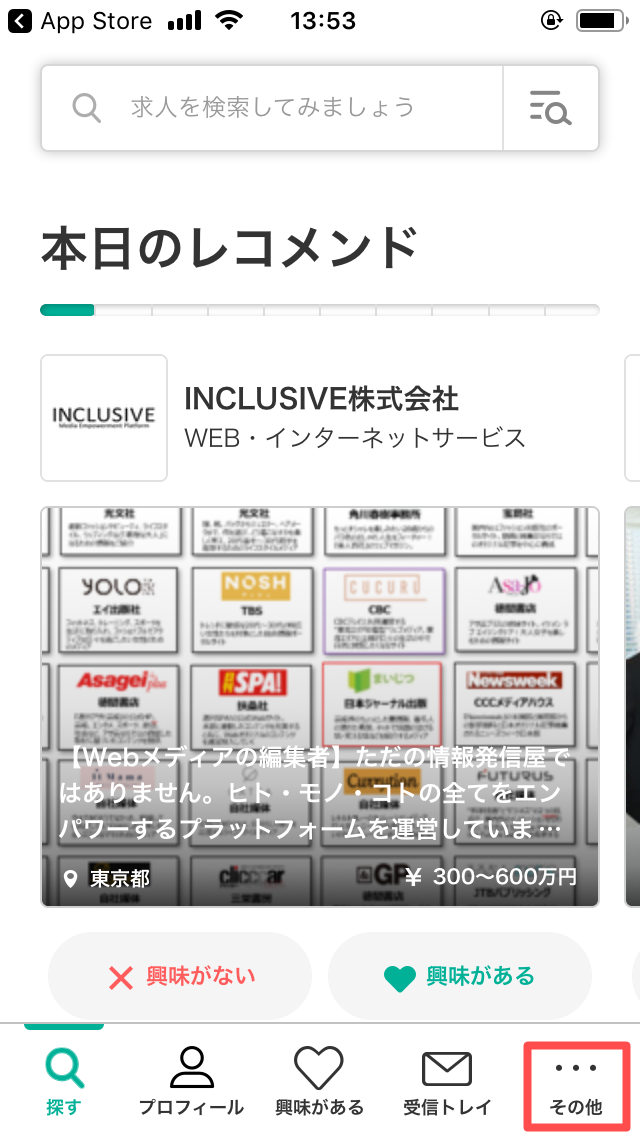Mark the job as 興味がない
640x1136 pixels.
coord(180,976)
